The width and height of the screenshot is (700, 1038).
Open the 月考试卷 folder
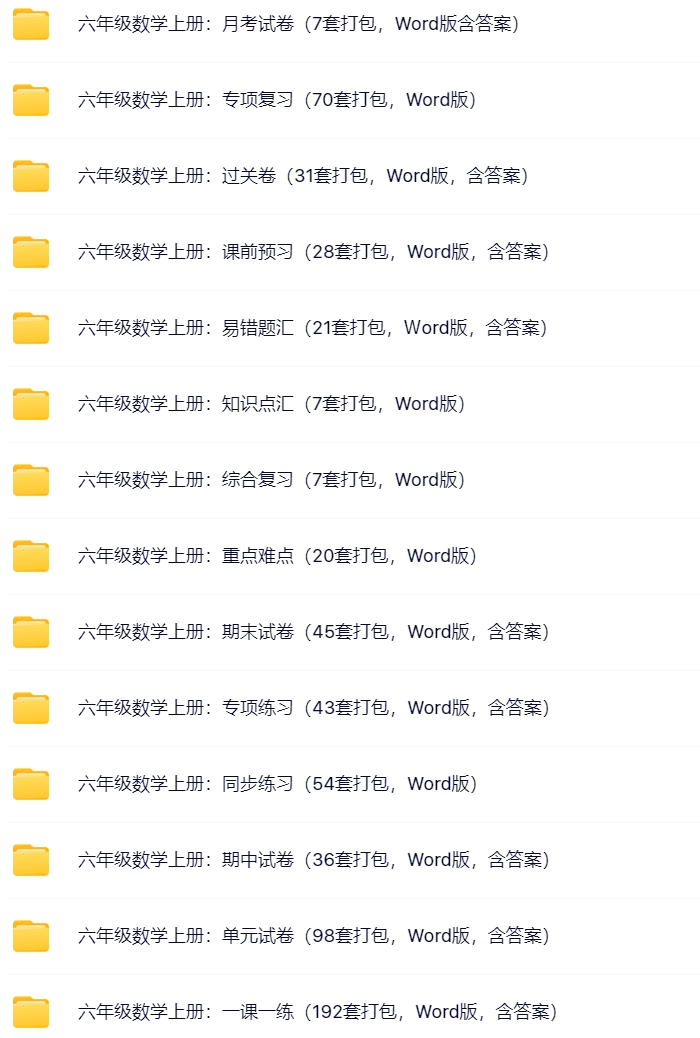click(x=298, y=24)
